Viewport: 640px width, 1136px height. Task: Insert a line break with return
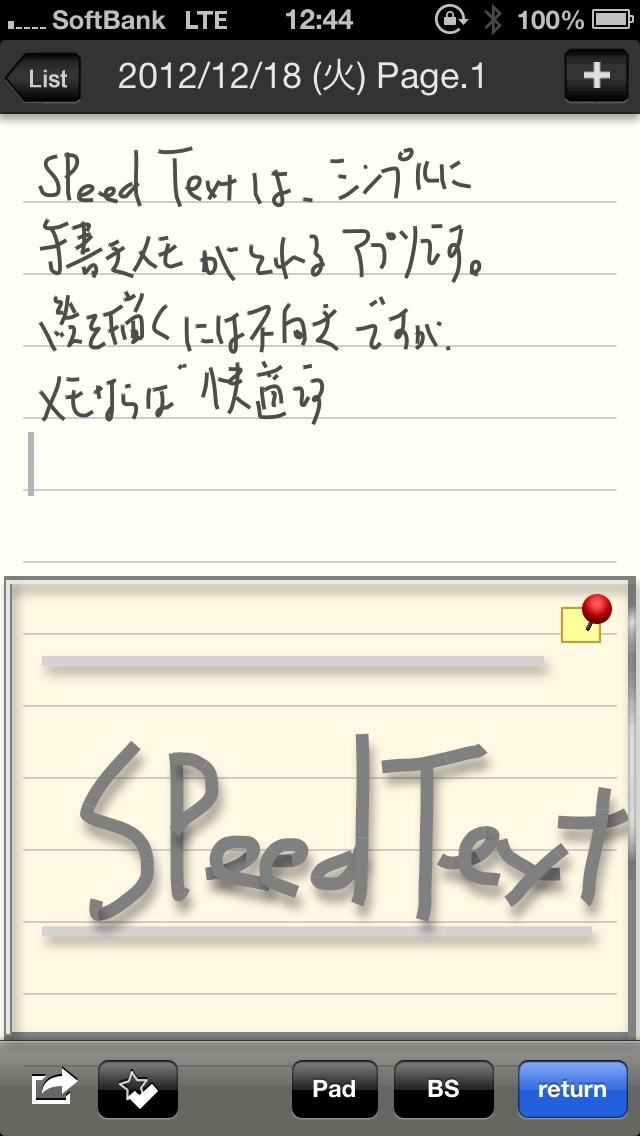tap(572, 1089)
